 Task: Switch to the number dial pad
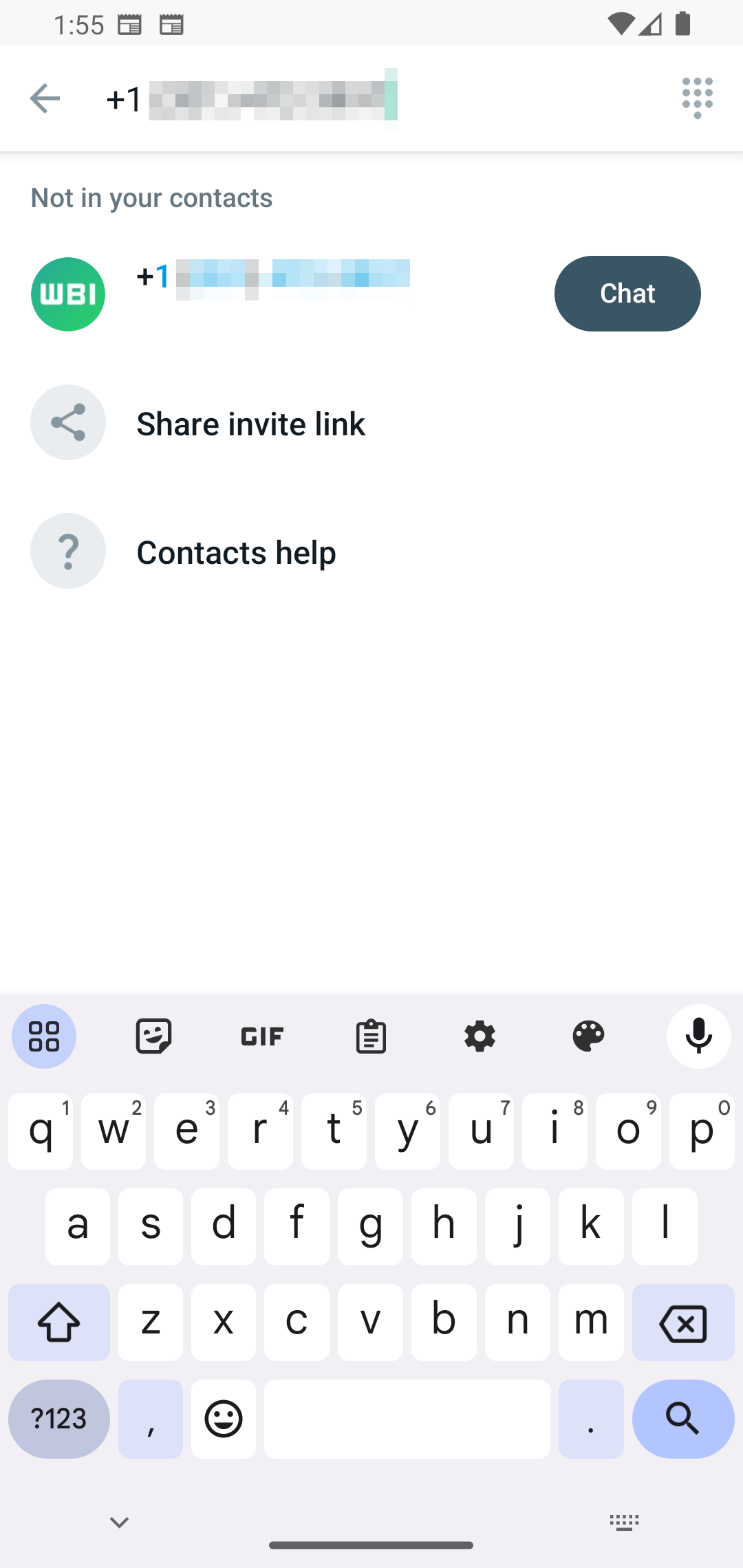pos(697,98)
